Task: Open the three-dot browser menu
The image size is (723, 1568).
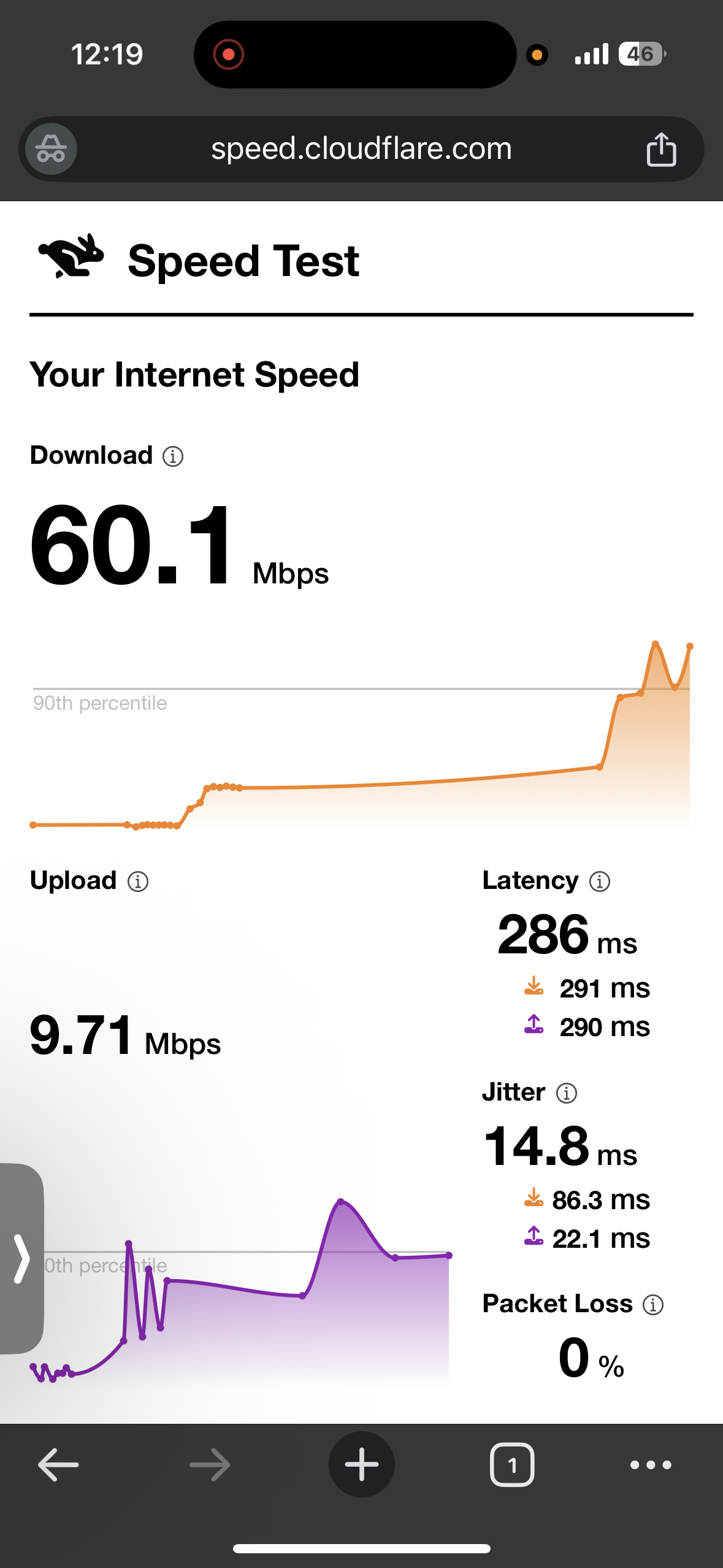Action: point(650,1466)
